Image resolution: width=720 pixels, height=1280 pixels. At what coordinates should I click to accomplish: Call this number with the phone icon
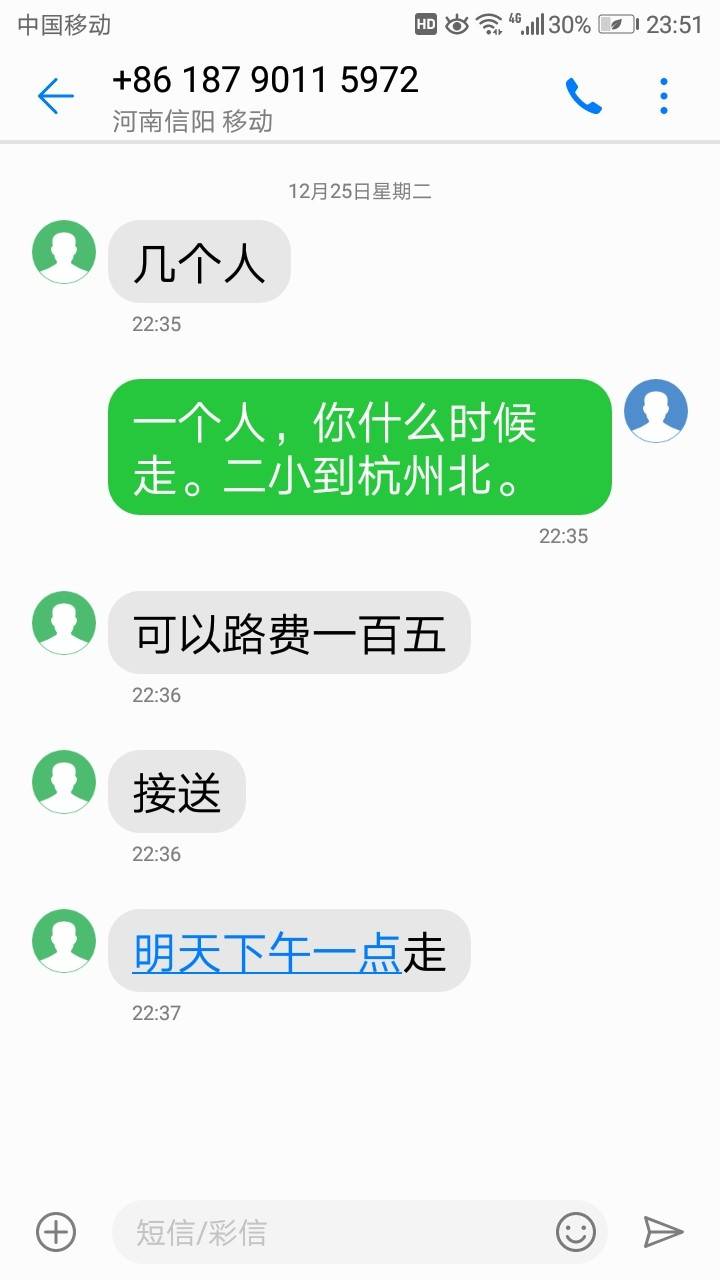(x=583, y=96)
